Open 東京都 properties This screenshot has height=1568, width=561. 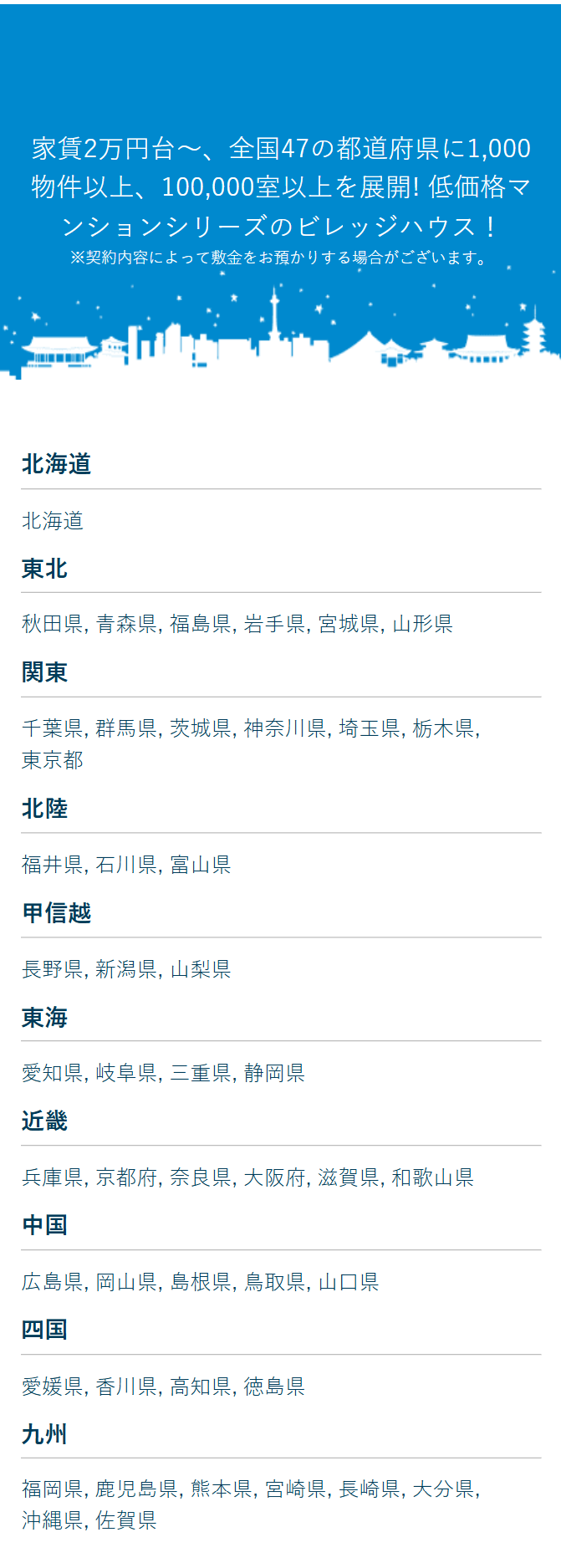(52, 760)
